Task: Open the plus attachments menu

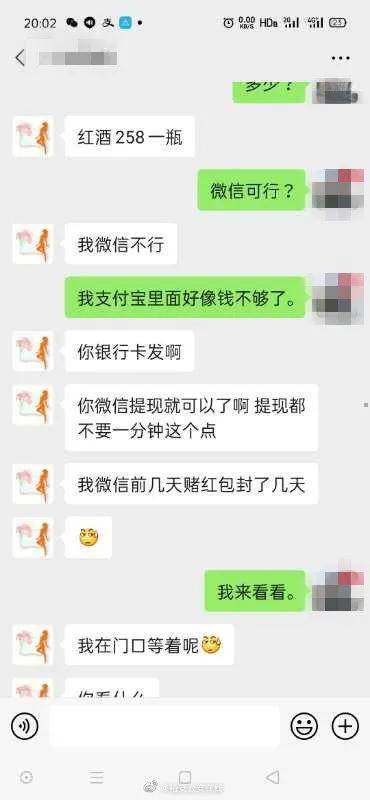Action: point(346,726)
